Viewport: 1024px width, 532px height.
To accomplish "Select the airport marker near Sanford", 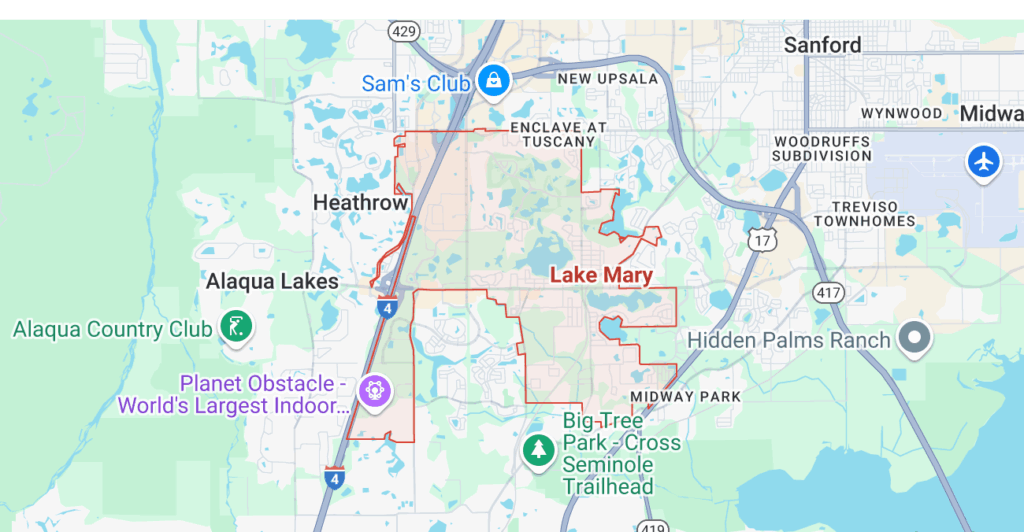I will point(984,161).
